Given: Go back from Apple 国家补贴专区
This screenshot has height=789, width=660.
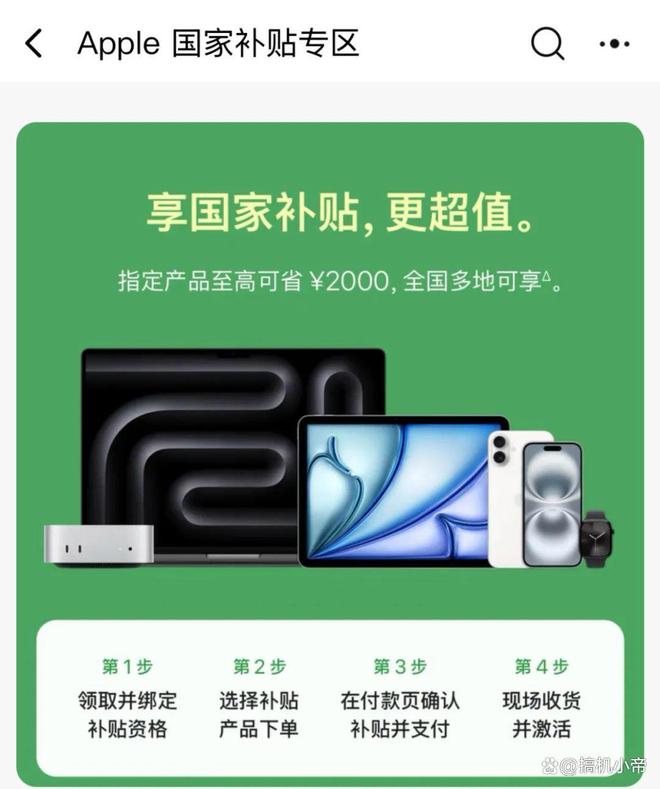Looking at the screenshot, I should [x=34, y=44].
